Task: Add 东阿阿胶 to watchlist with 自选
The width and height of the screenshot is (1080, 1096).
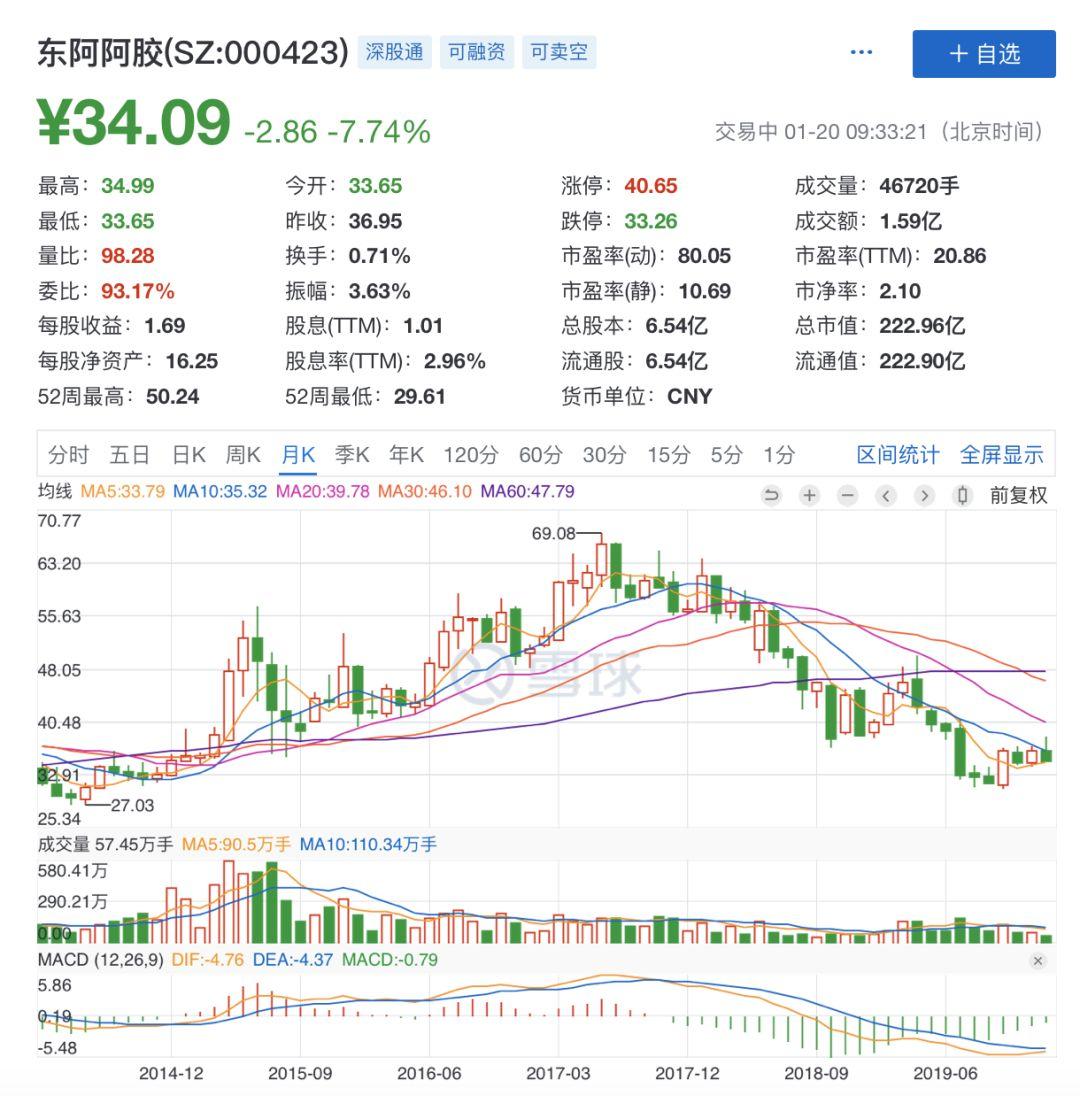Action: [983, 54]
